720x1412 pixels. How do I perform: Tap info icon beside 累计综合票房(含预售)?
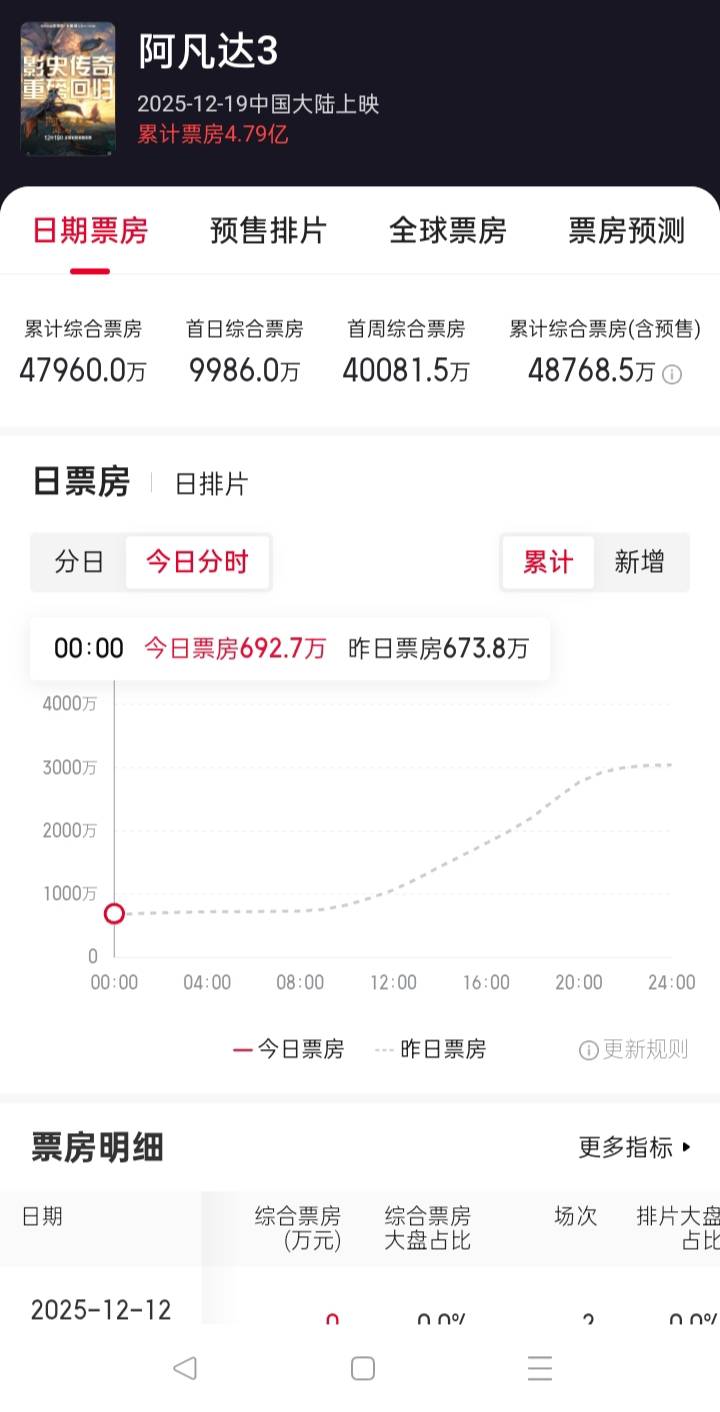click(673, 374)
